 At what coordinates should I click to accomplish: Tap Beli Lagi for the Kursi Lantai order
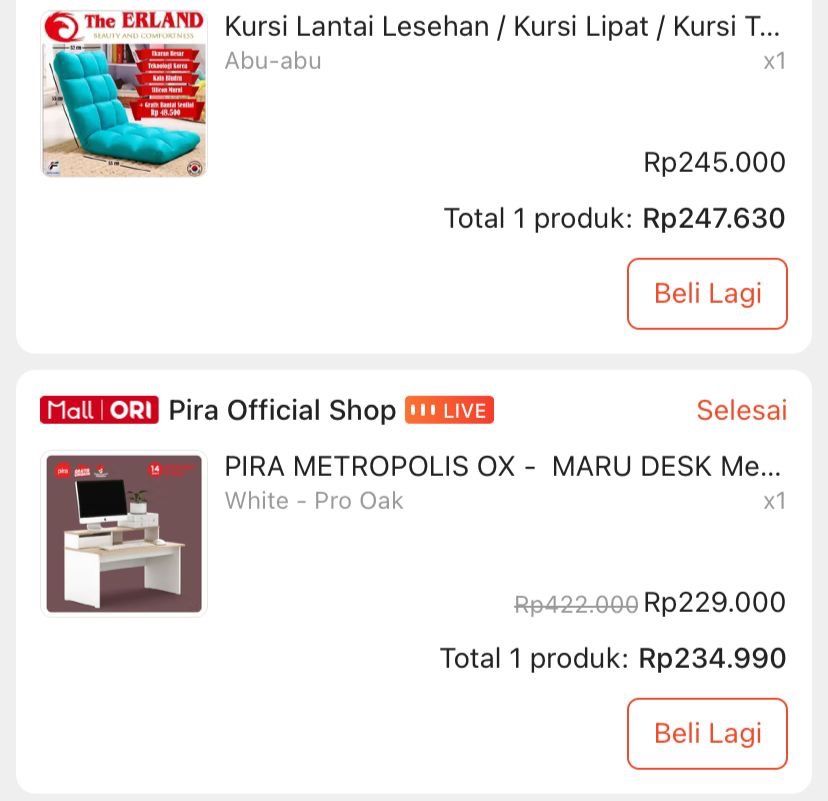point(707,293)
